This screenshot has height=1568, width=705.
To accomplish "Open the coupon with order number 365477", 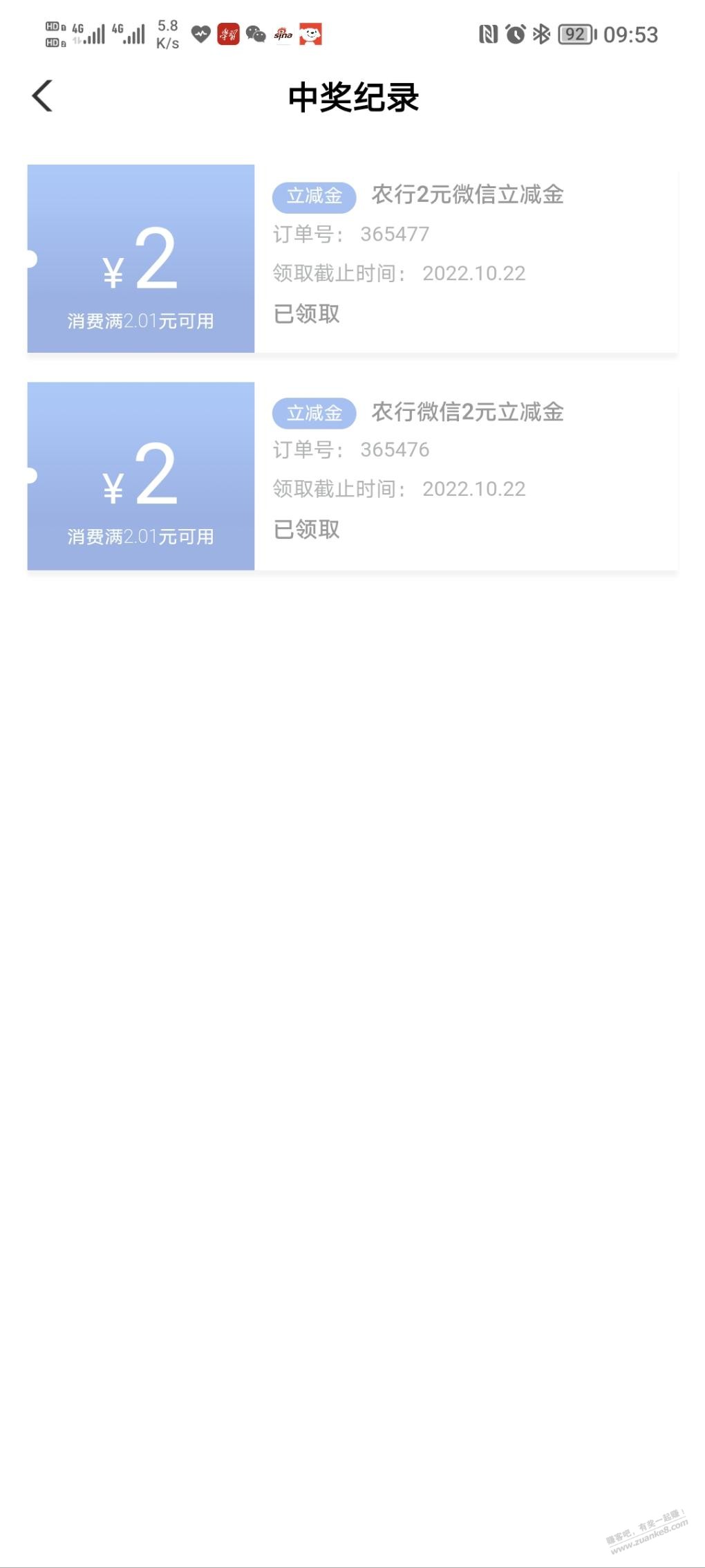I will tap(352, 259).
